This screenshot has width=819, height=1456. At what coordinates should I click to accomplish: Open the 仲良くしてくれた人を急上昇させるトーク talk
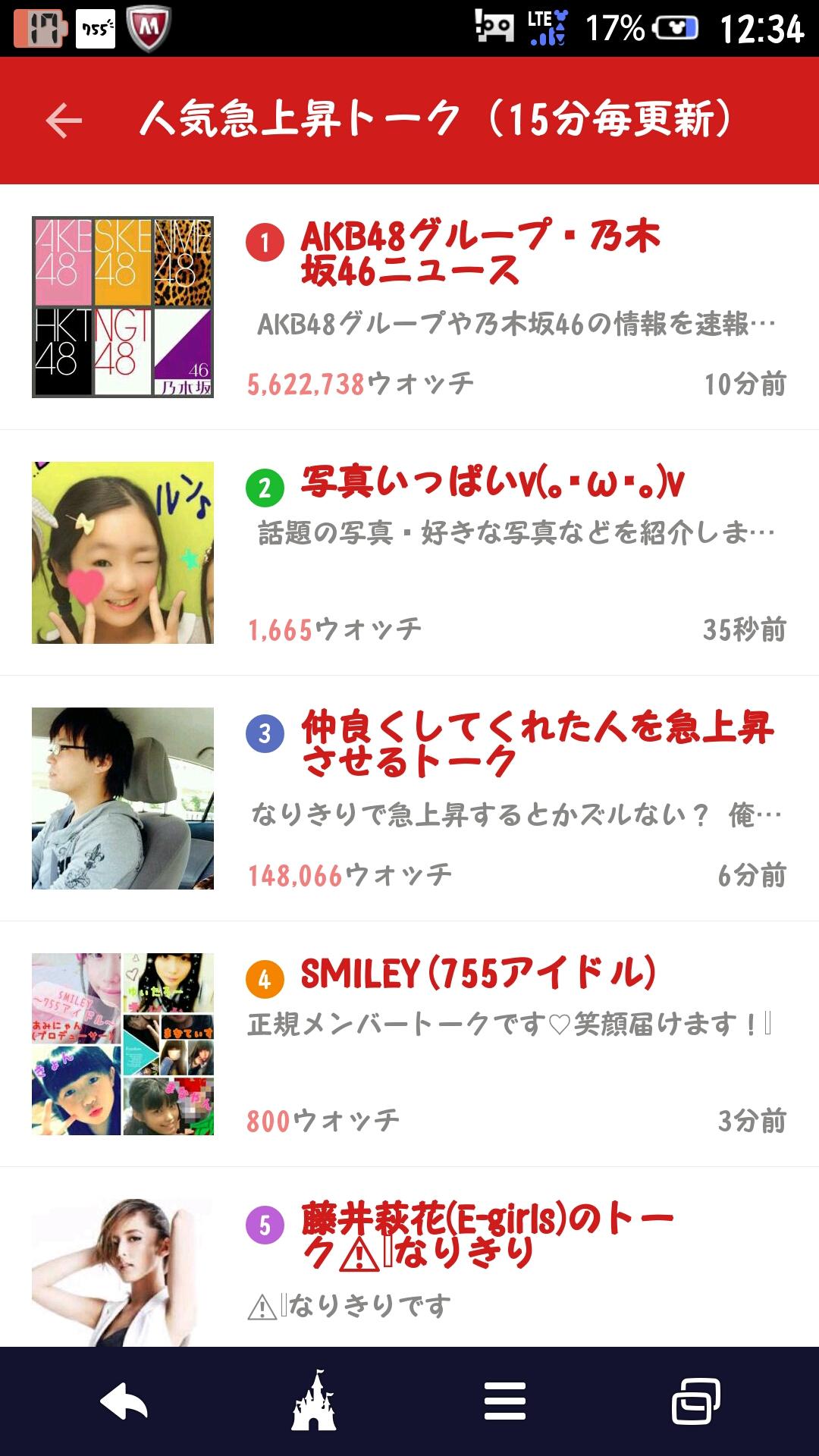point(535,744)
